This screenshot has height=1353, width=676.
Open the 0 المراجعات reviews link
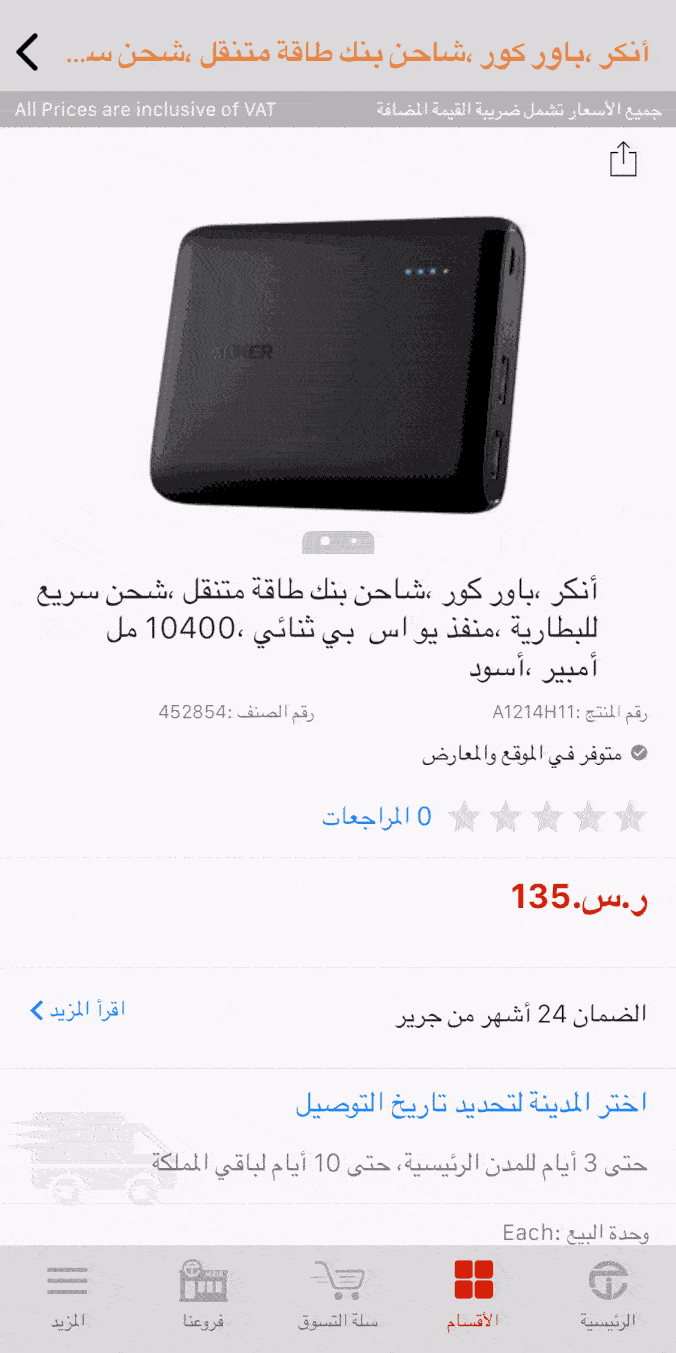[x=377, y=817]
